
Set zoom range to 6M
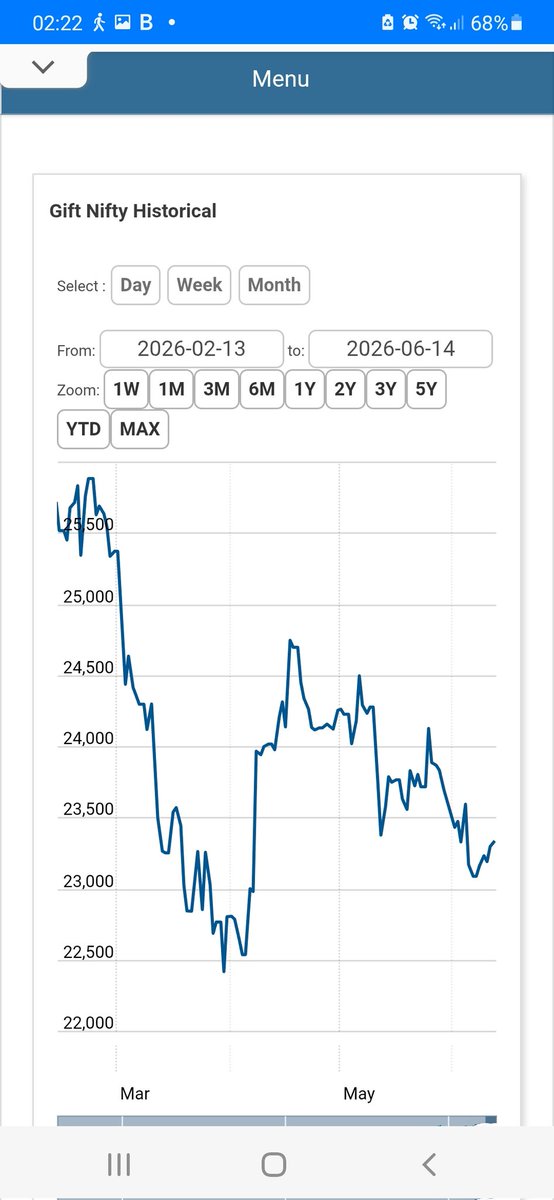tap(261, 390)
